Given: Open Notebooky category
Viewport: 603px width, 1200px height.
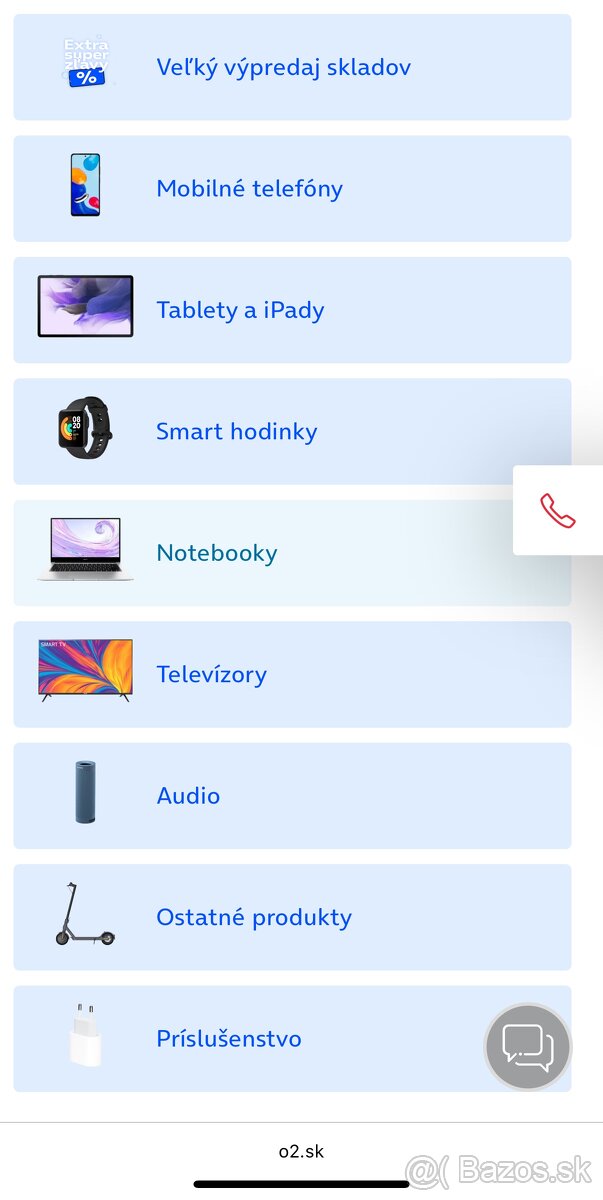Looking at the screenshot, I should coord(217,553).
